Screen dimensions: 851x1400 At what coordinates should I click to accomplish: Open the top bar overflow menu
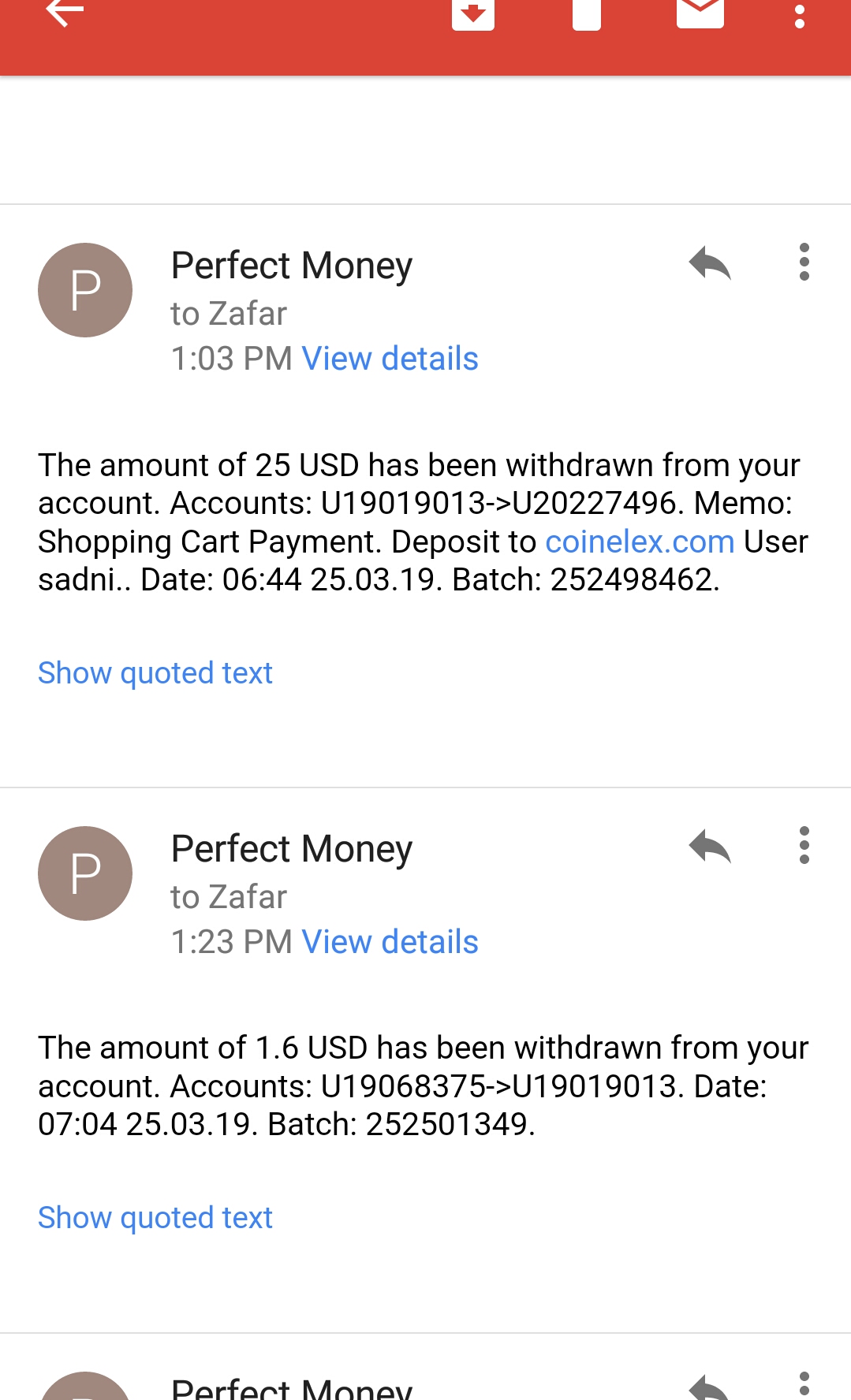click(x=799, y=16)
